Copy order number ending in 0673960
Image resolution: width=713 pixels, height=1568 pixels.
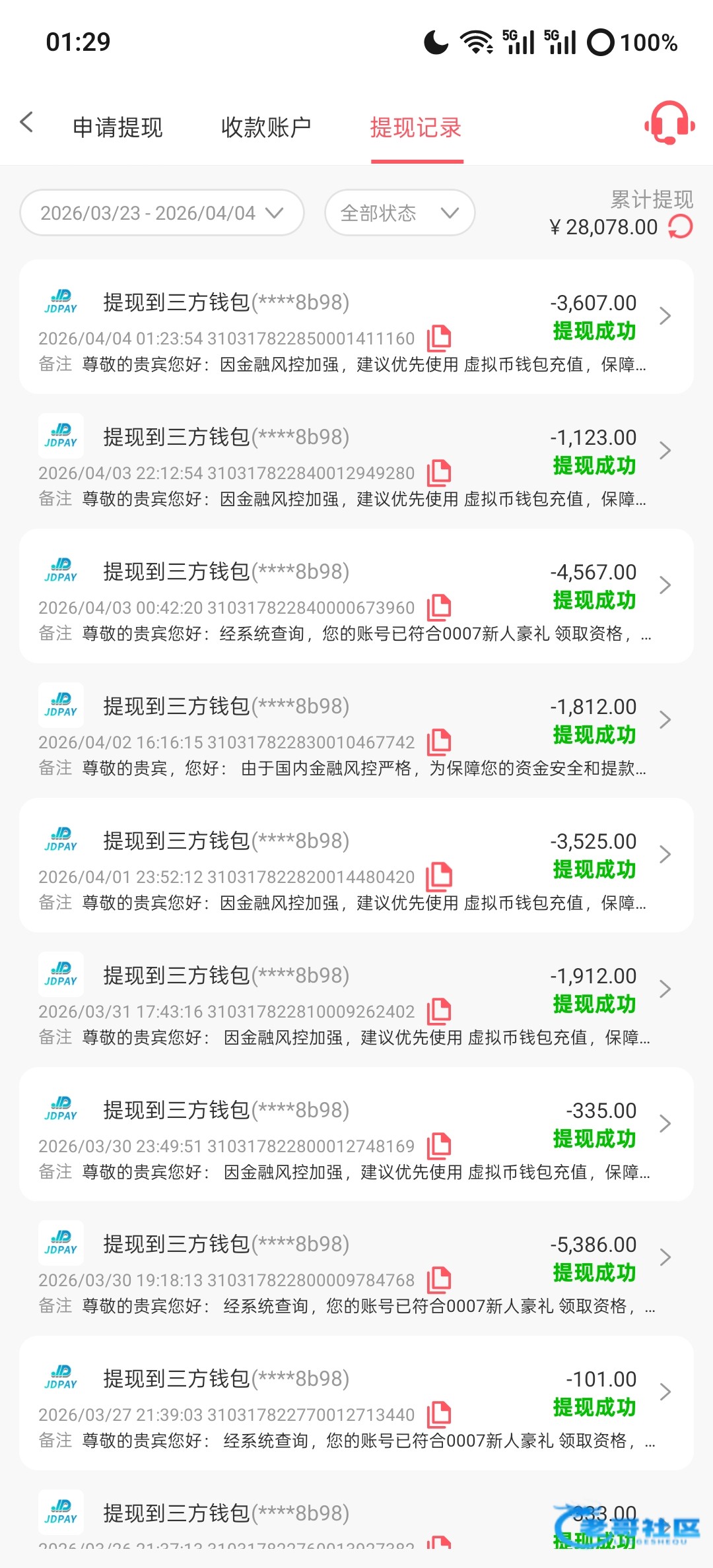(439, 607)
